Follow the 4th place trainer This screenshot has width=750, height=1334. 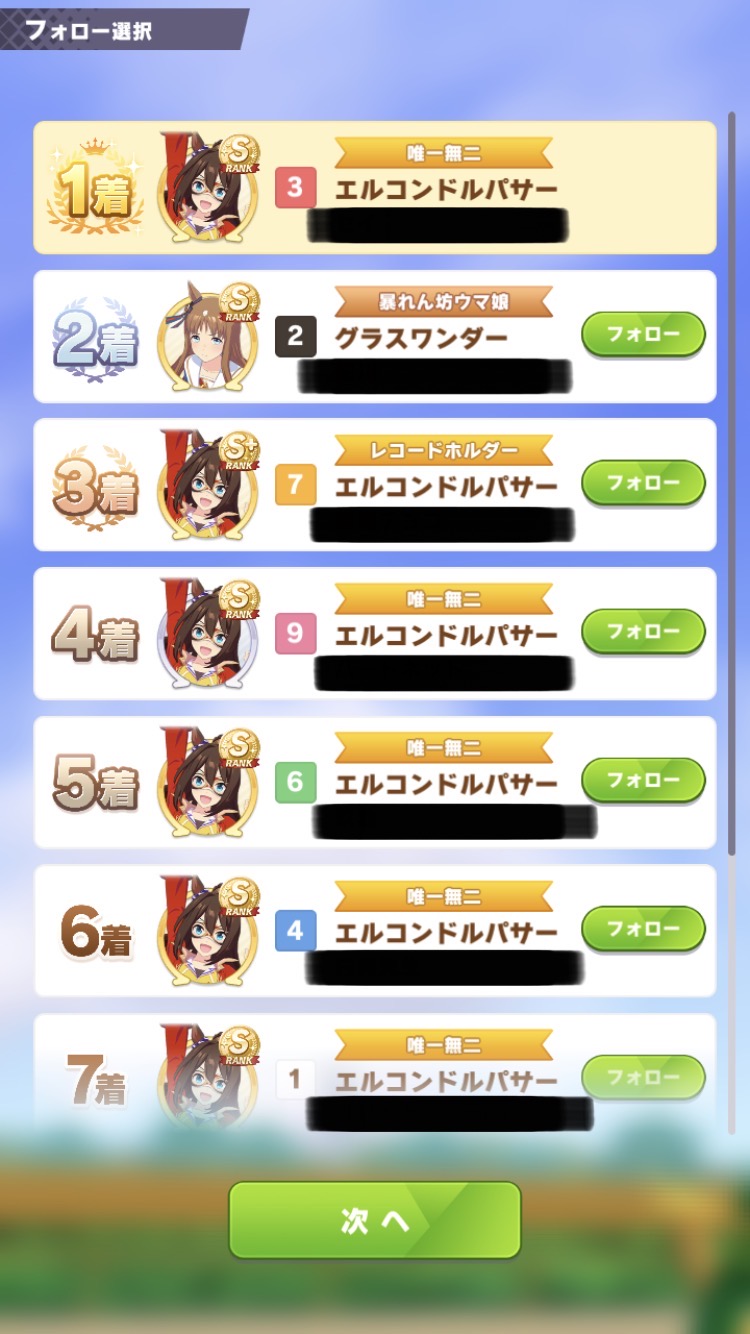coord(643,631)
